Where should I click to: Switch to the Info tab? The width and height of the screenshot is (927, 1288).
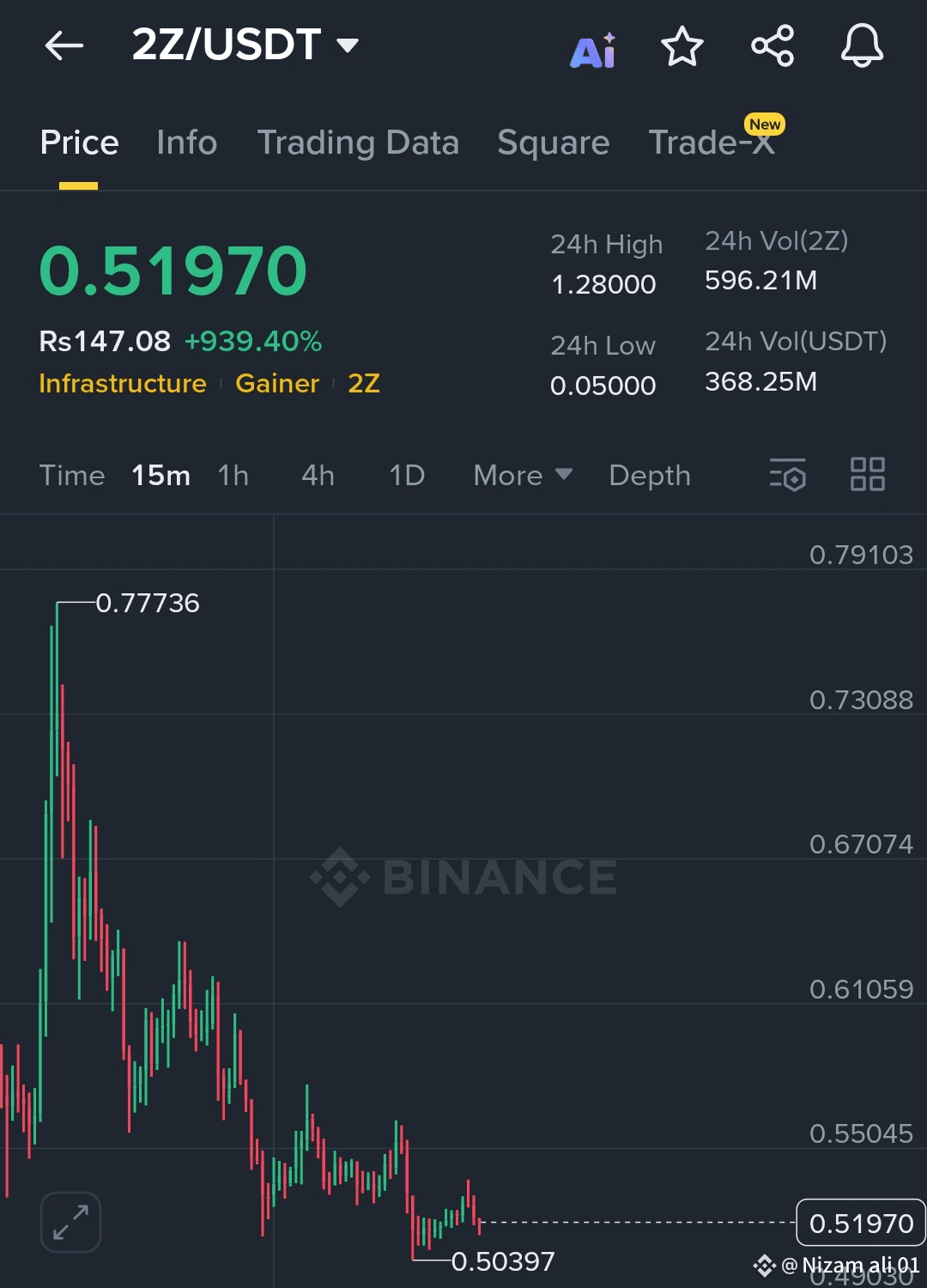pyautogui.click(x=186, y=143)
